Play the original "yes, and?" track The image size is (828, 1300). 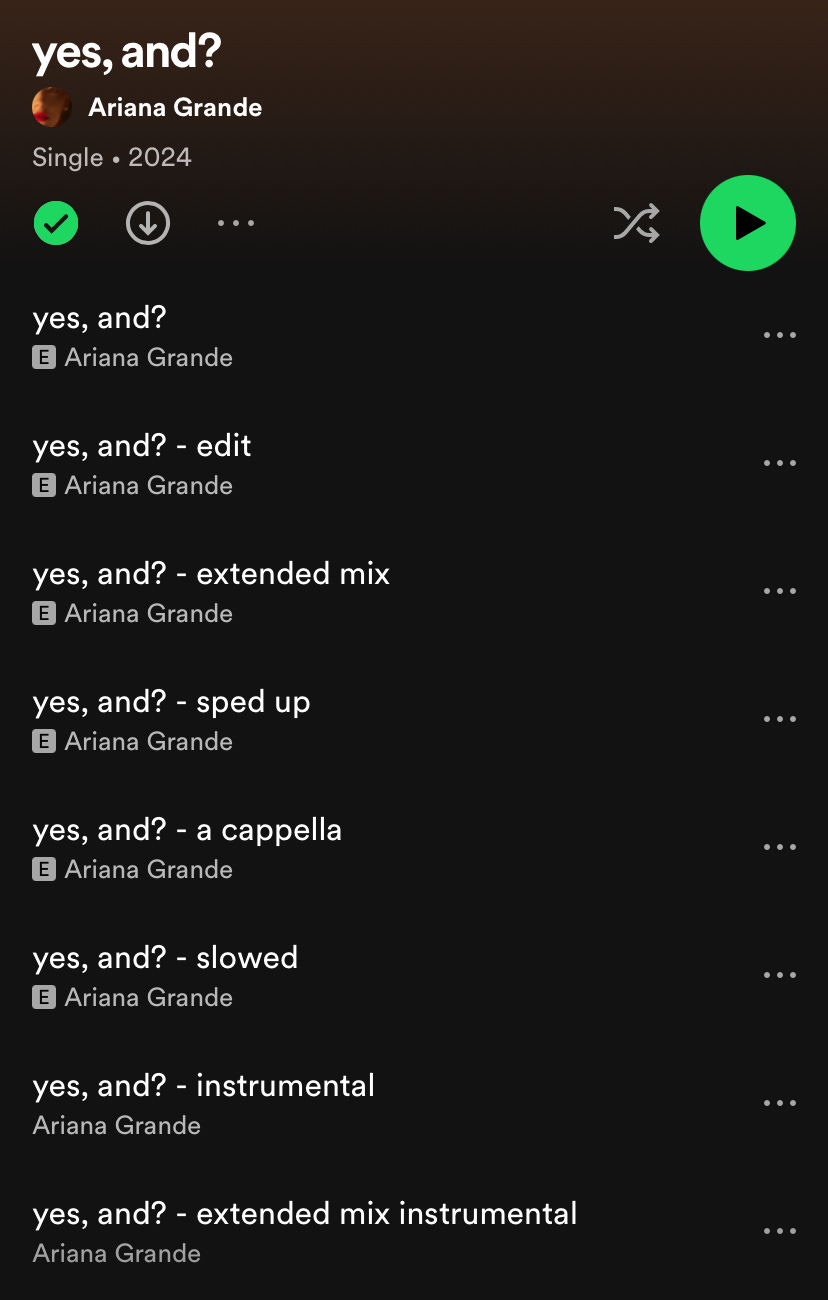(x=99, y=319)
